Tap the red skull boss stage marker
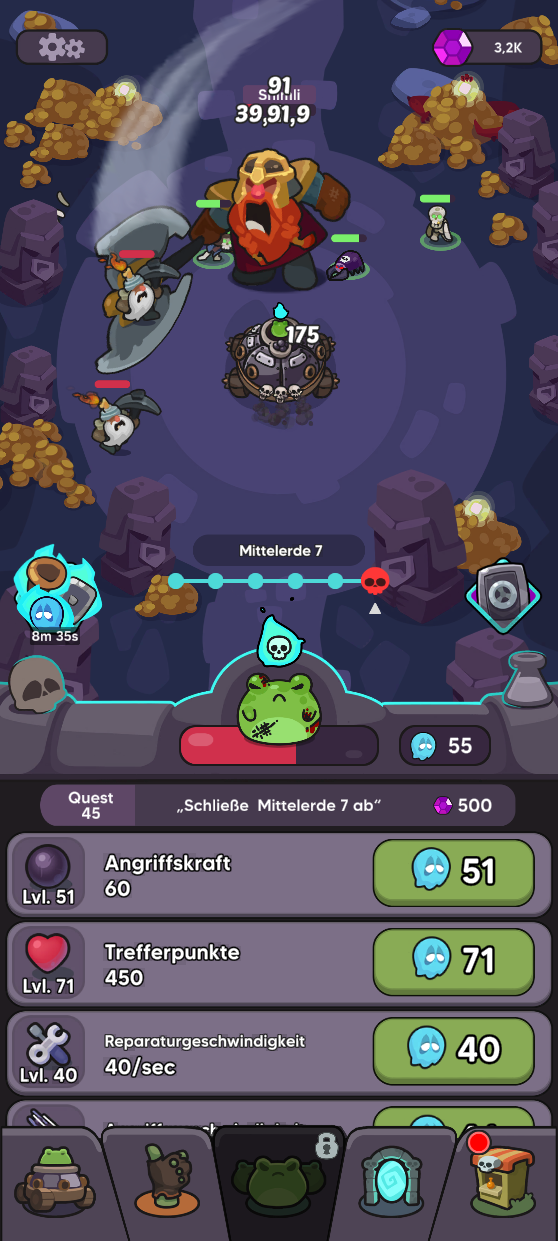The width and height of the screenshot is (558, 1241). point(374,580)
